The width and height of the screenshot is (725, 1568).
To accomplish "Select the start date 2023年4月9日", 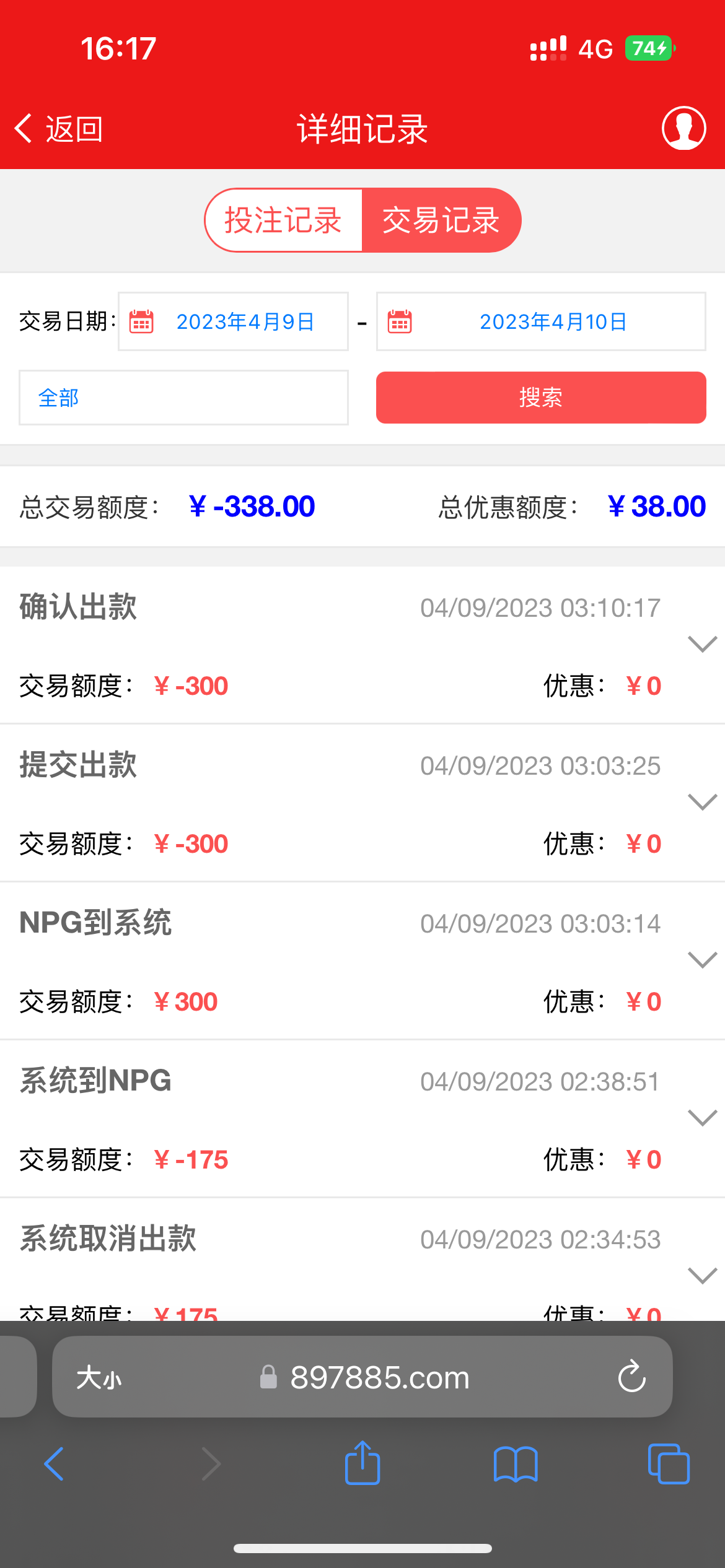I will pos(245,321).
